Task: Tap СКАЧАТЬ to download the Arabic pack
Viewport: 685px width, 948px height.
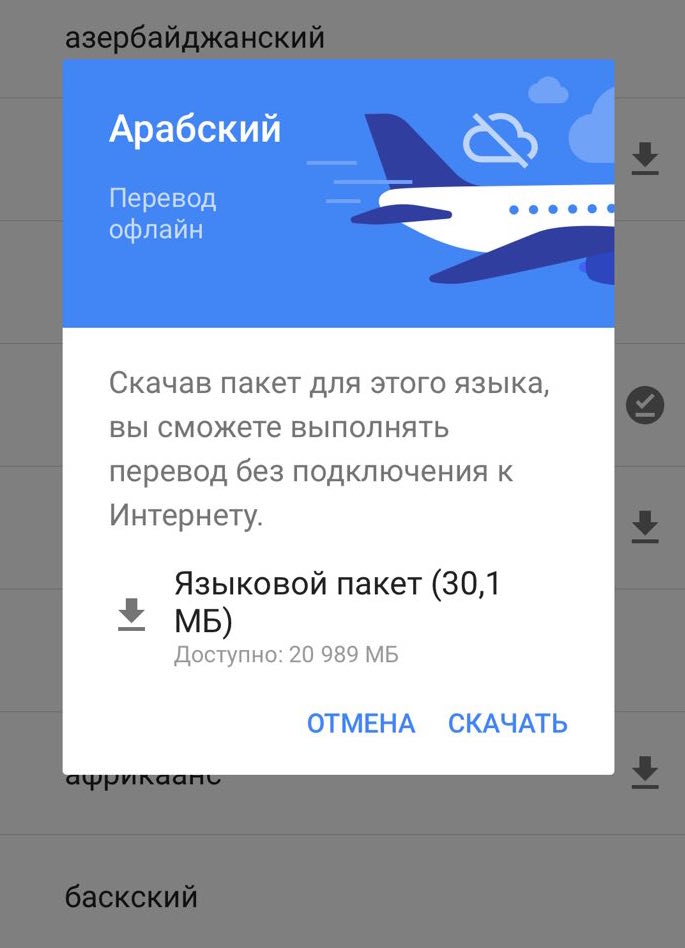Action: (507, 723)
